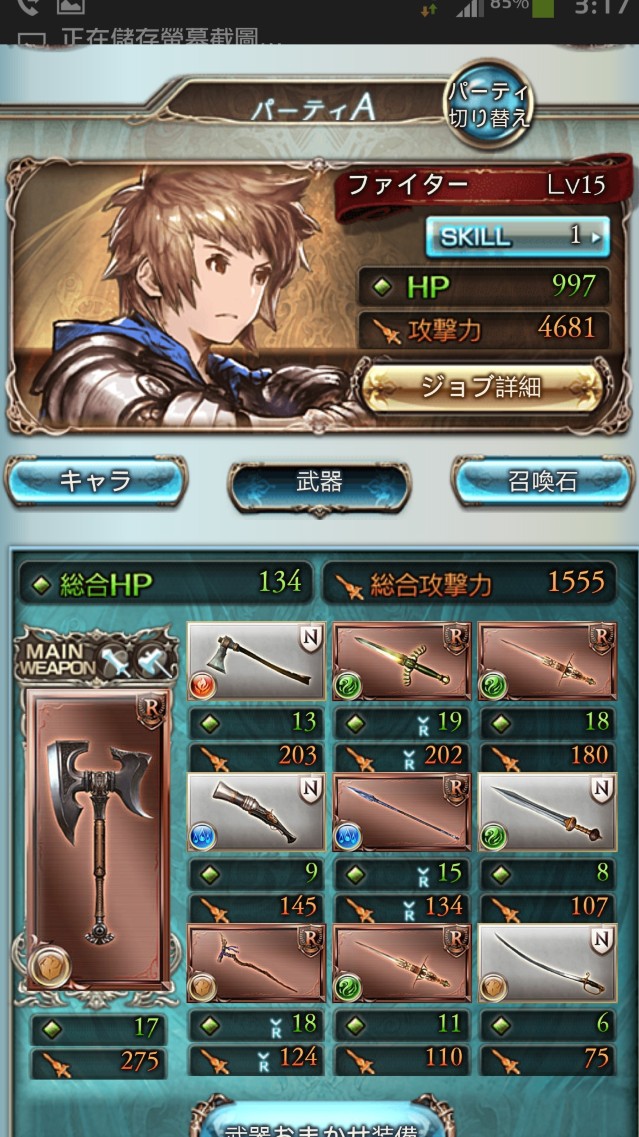
Task: Open the SKILL 1 selector
Action: coord(517,237)
